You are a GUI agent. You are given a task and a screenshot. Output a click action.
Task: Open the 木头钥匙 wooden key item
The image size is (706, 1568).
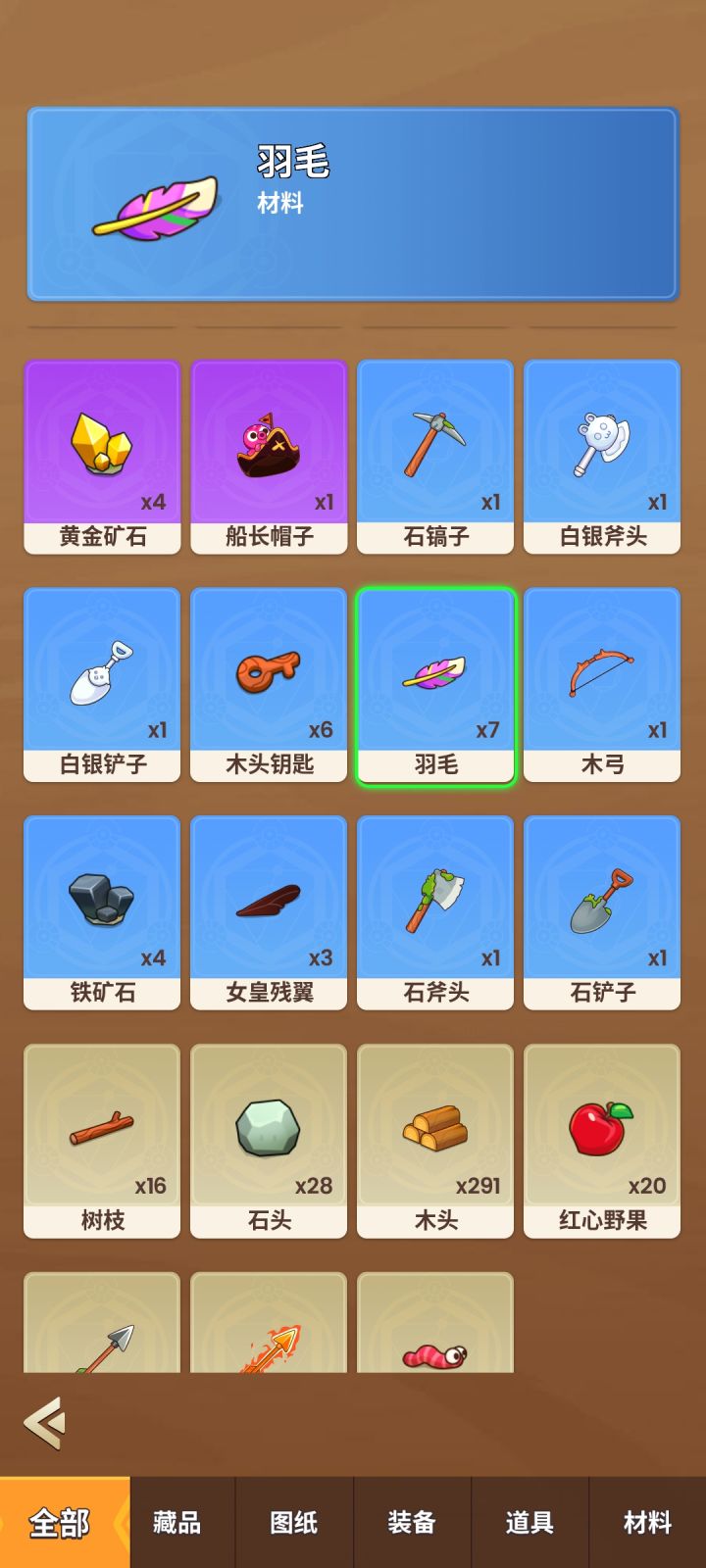(x=268, y=674)
